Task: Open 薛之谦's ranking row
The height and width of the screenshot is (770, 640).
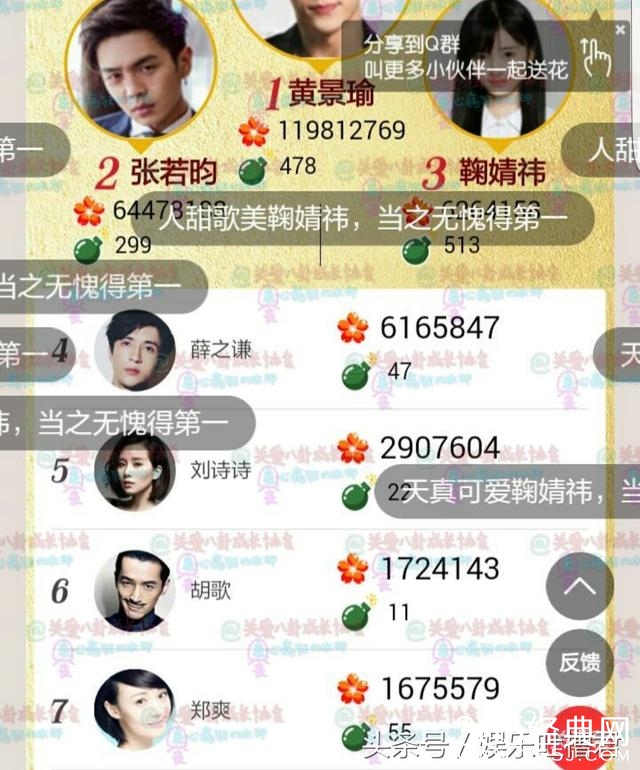Action: click(x=330, y=349)
